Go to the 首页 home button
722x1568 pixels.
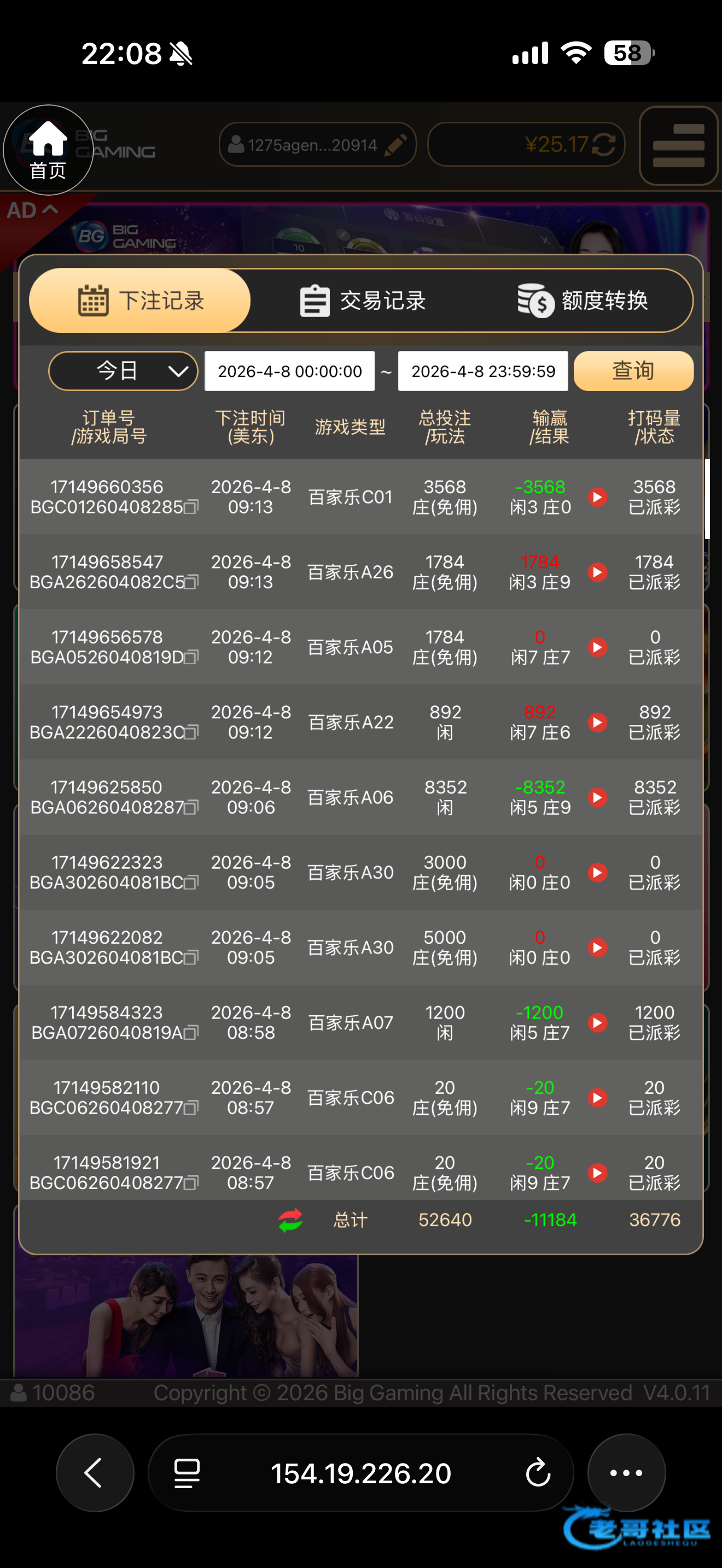[48, 150]
